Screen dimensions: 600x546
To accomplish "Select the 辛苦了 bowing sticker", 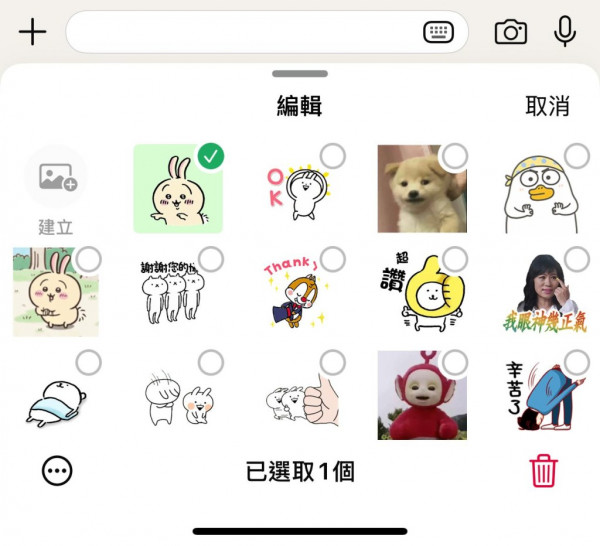I will tap(543, 394).
